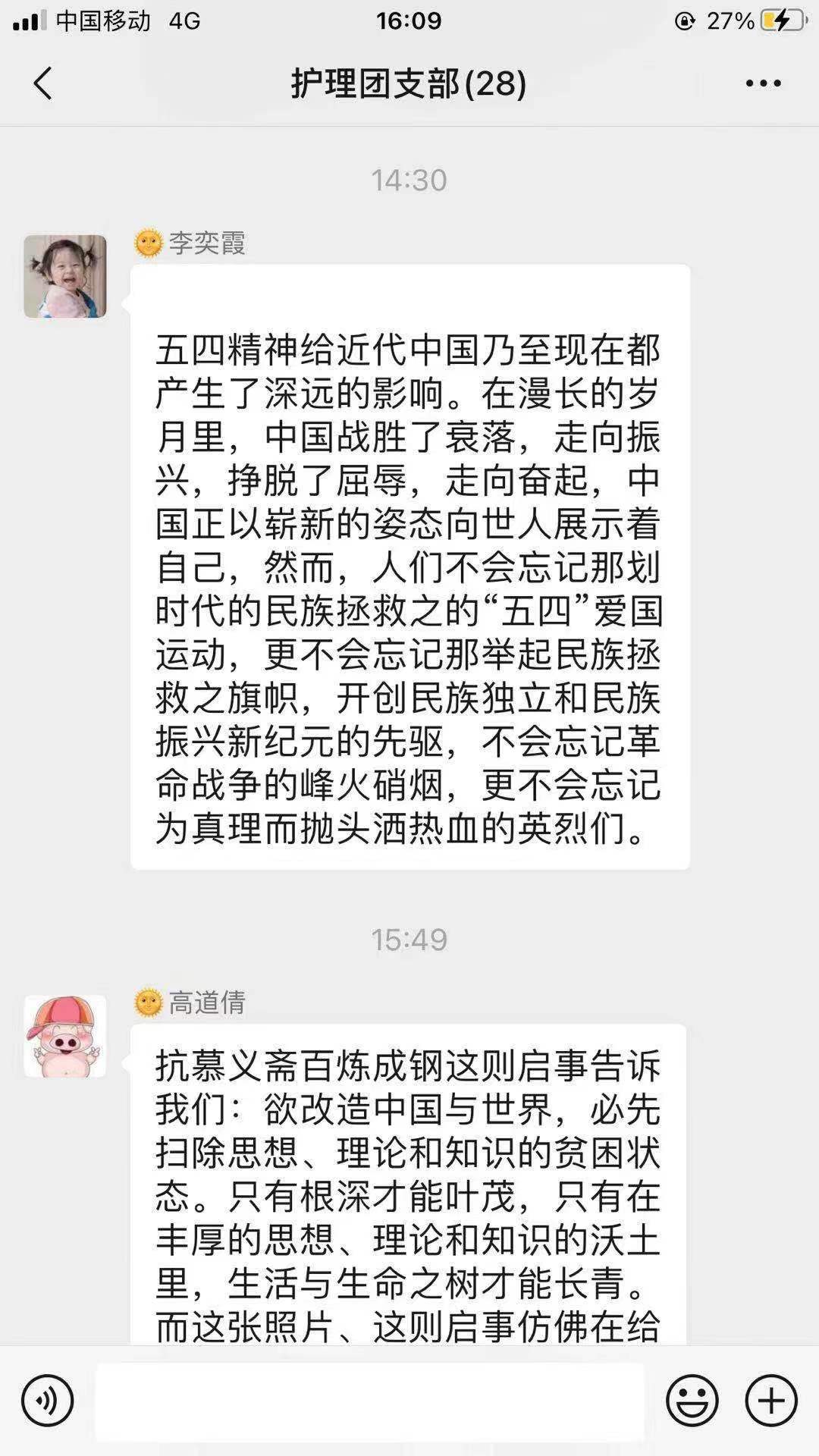Go back from the 护理团支部 group chat
Image resolution: width=819 pixels, height=1456 pixels.
(42, 83)
